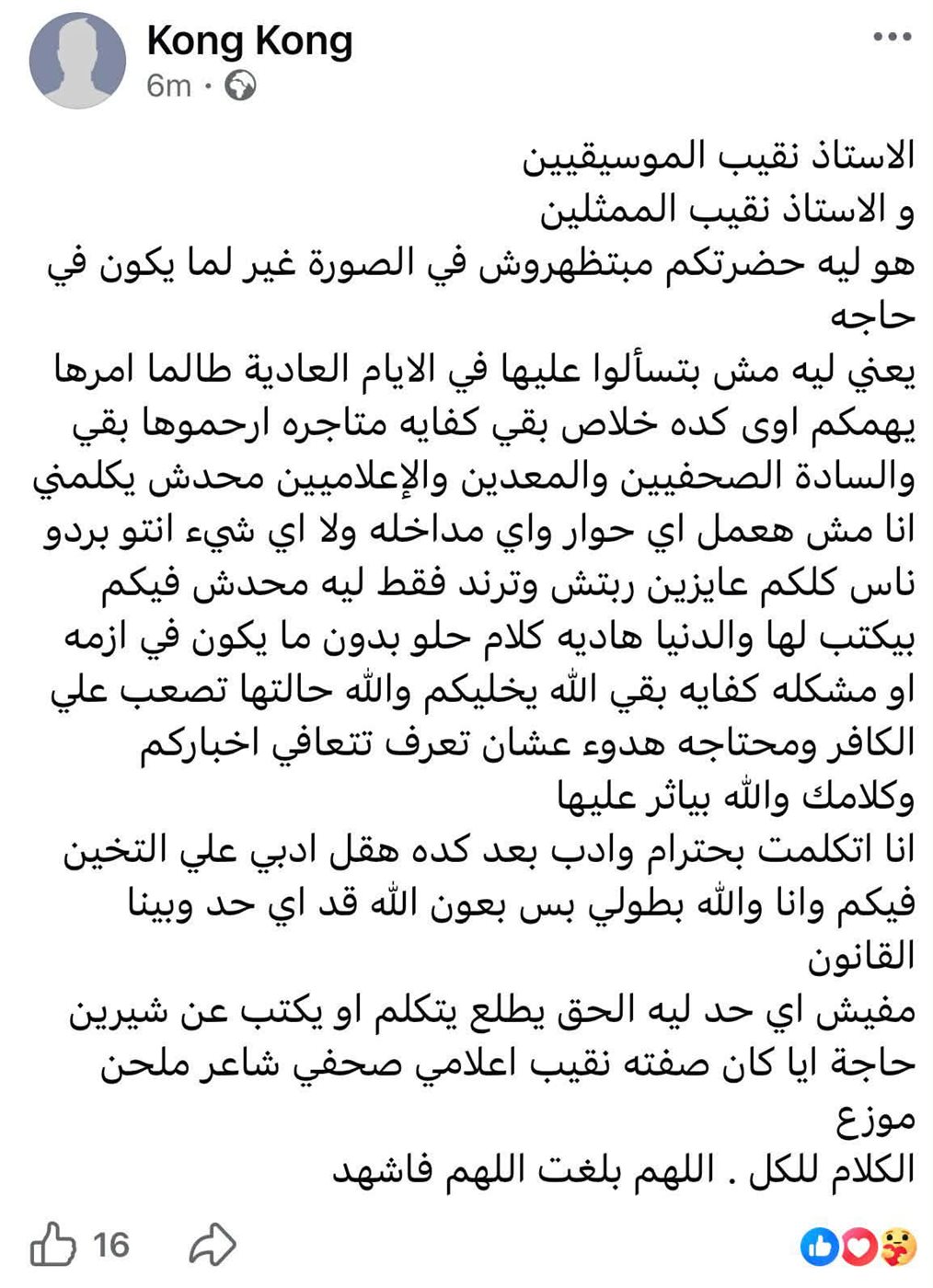Like Kong Kong's post
The width and height of the screenshot is (933, 1288).
tap(54, 1245)
